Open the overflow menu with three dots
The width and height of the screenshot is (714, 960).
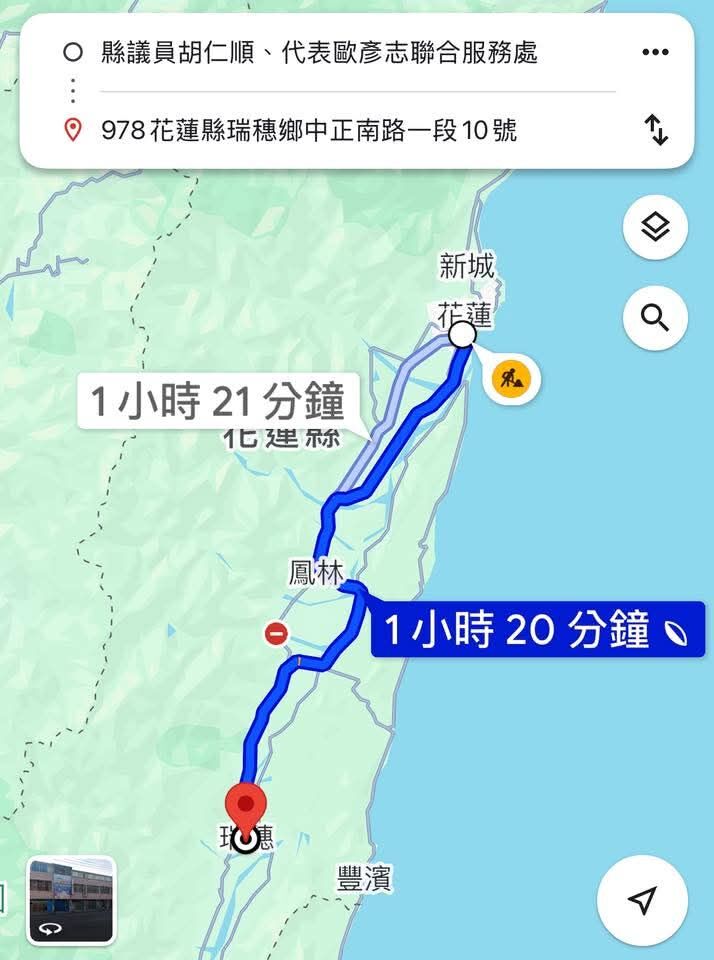click(x=655, y=52)
